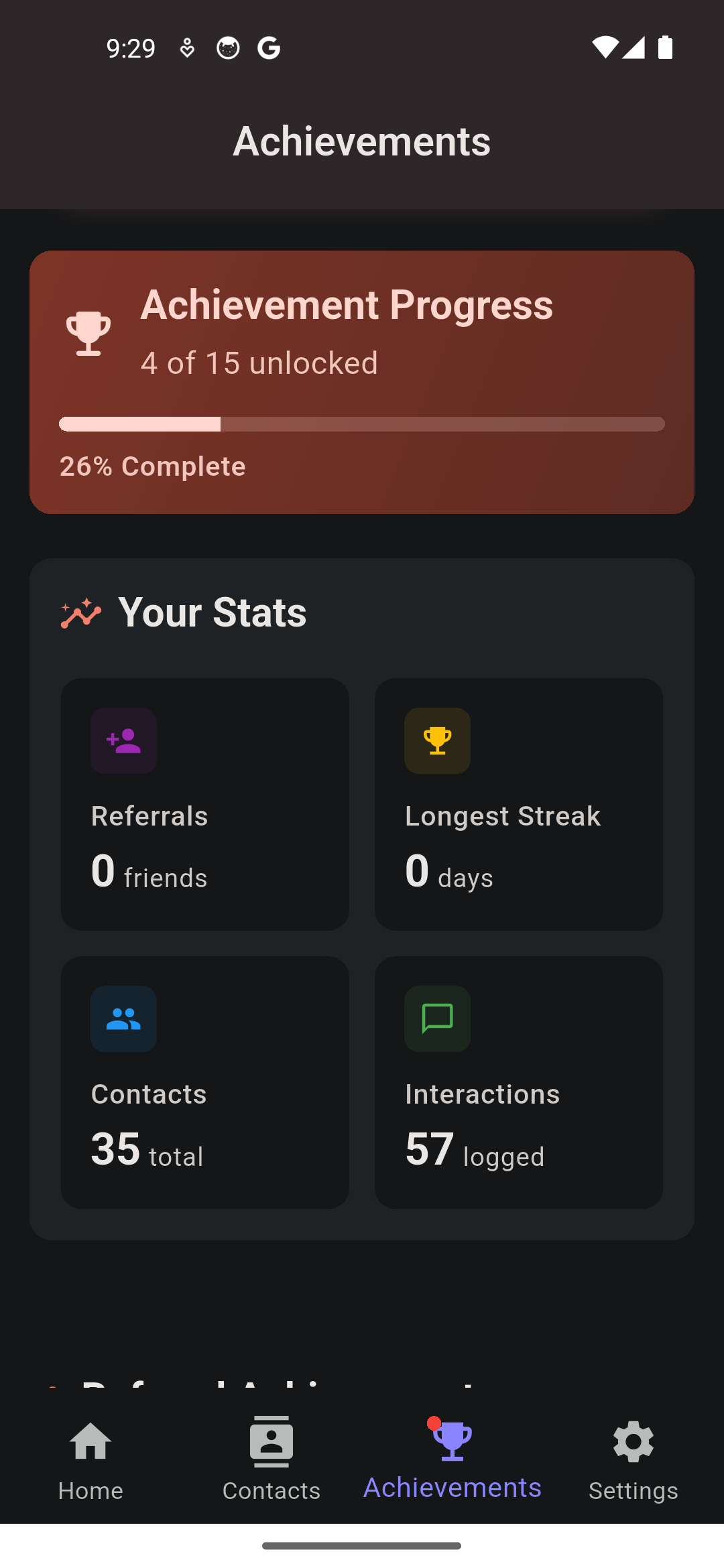Tap the battery indicator in the status bar
The height and width of the screenshot is (1568, 724).
[x=665, y=47]
